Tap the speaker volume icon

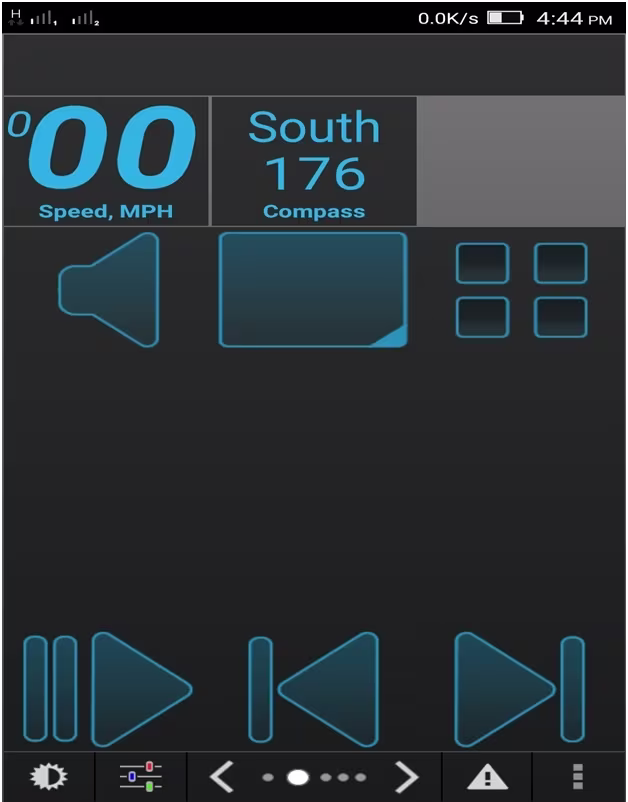(110, 290)
